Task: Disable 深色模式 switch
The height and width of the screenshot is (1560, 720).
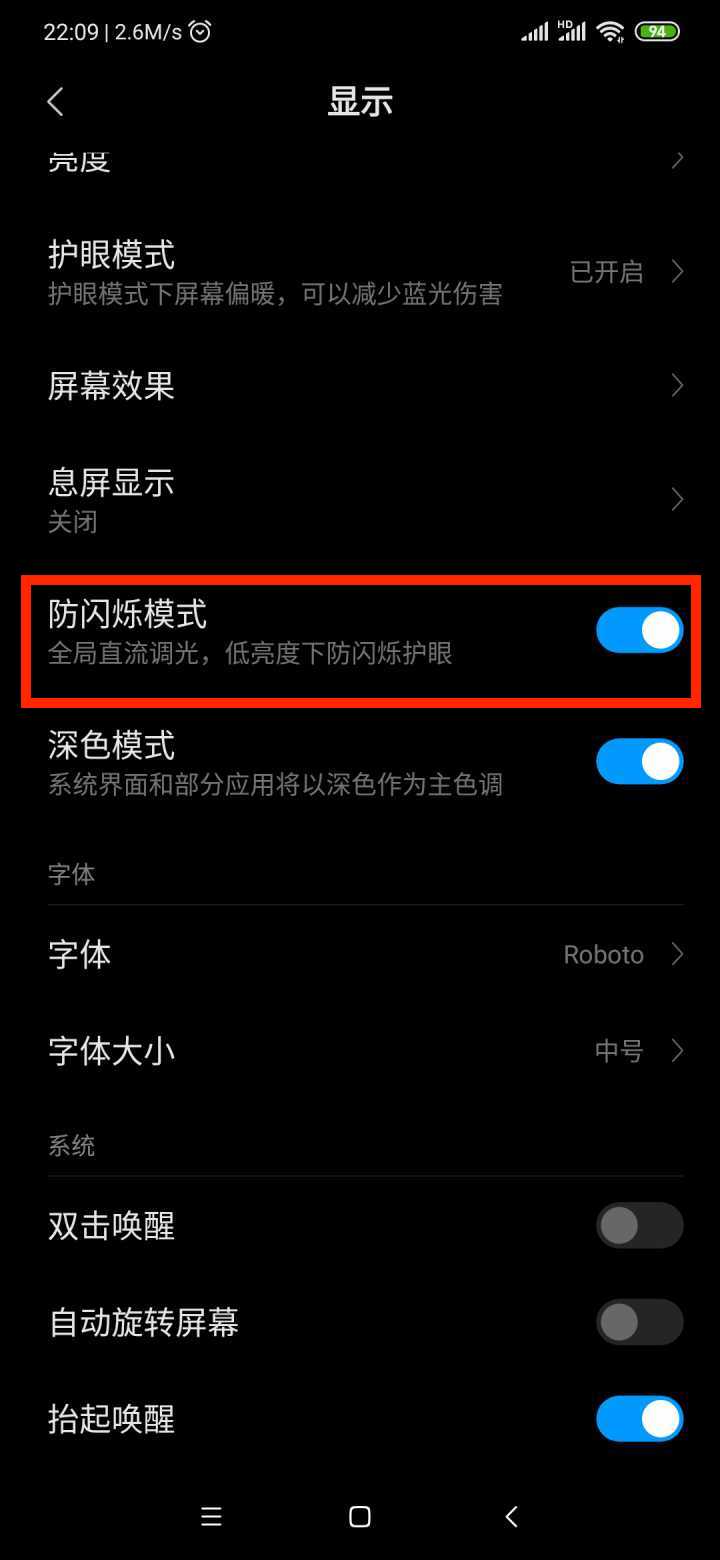Action: [639, 762]
